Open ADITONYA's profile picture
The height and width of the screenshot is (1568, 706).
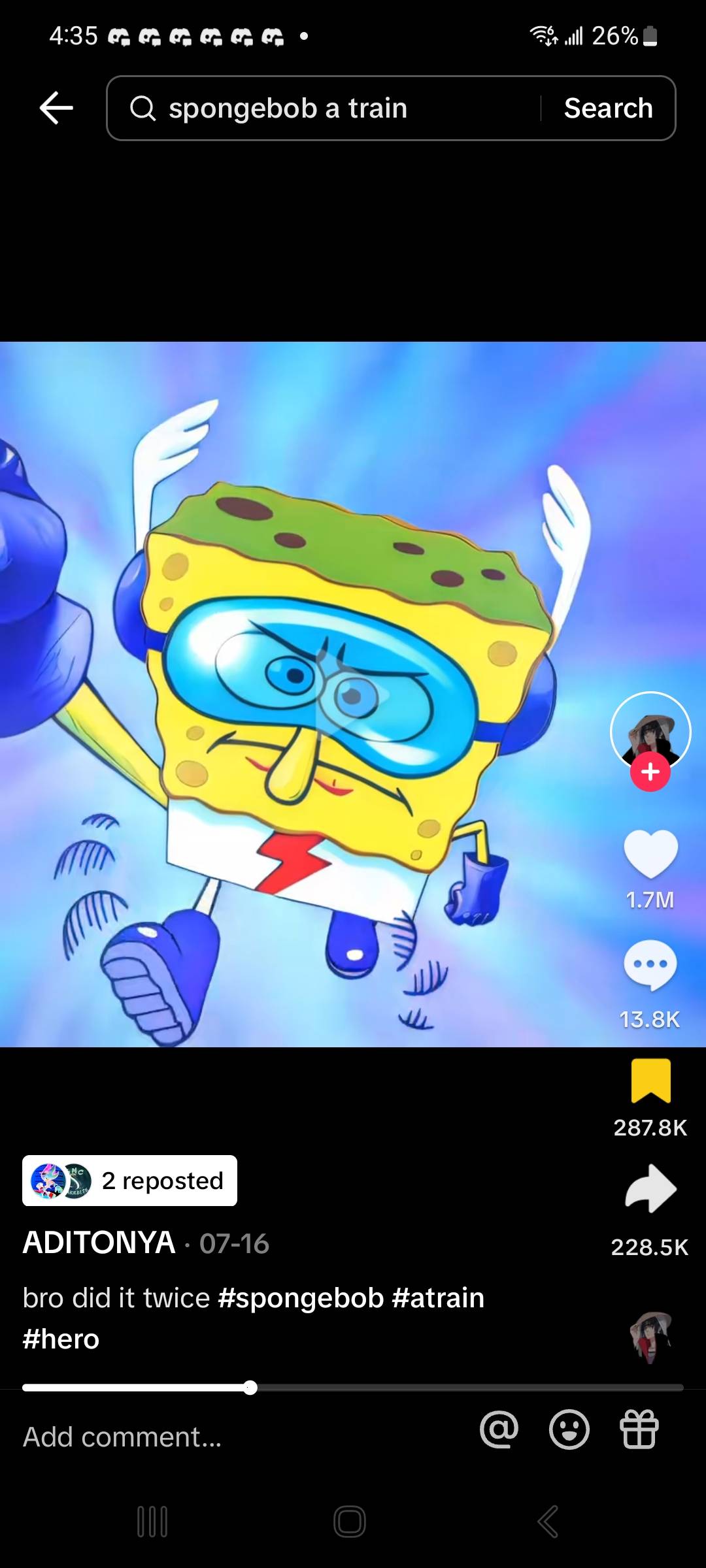click(650, 729)
